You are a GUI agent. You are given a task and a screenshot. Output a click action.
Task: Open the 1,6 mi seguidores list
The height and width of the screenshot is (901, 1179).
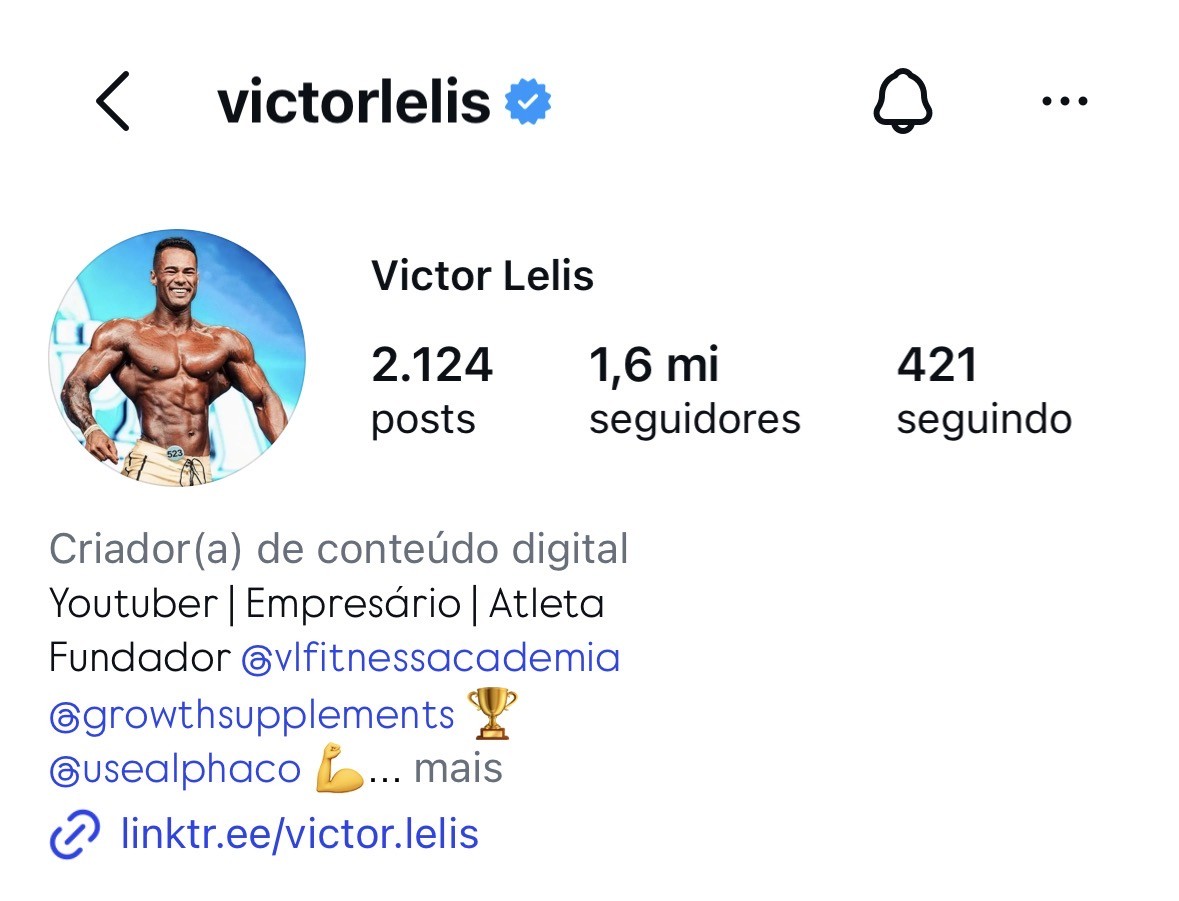(x=694, y=390)
